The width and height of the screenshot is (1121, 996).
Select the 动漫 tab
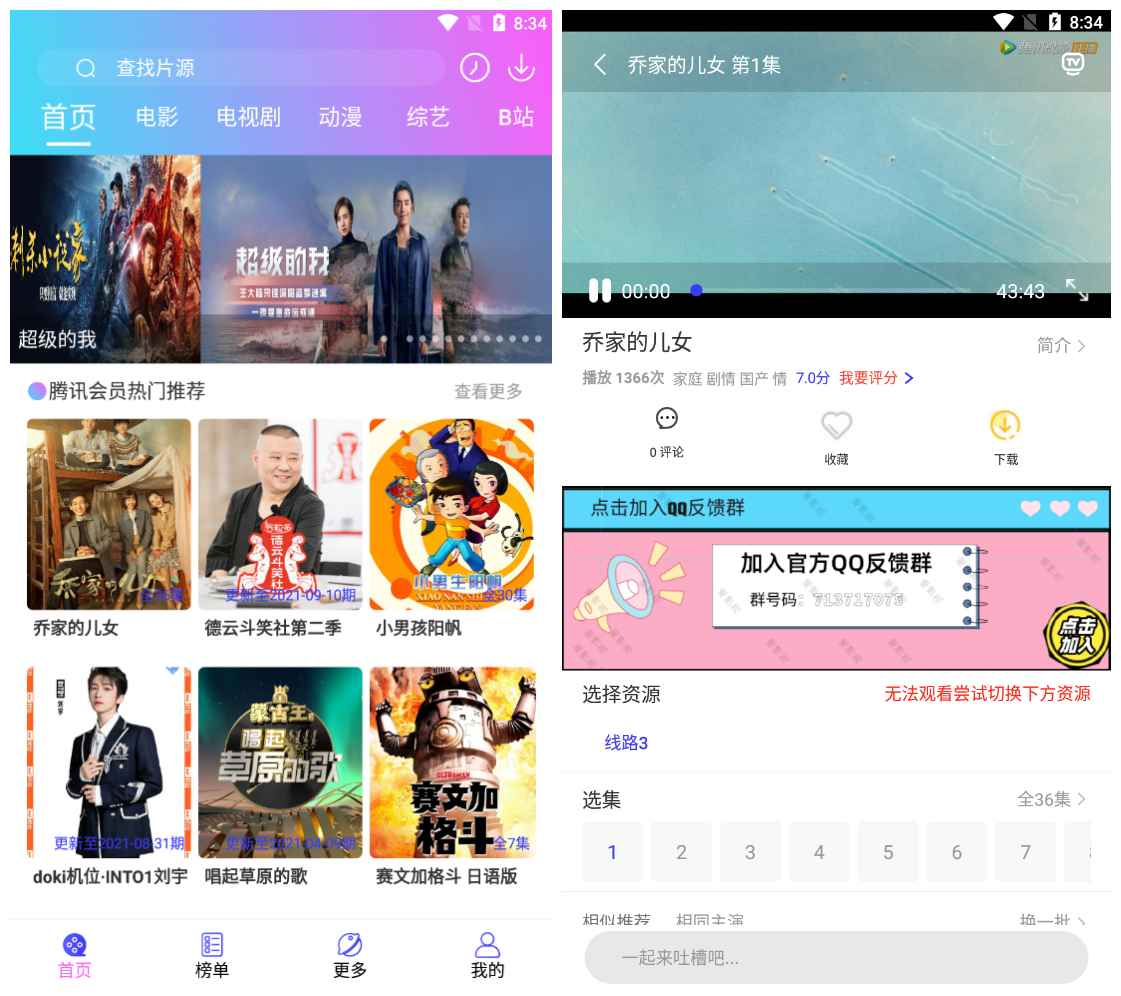click(x=340, y=117)
